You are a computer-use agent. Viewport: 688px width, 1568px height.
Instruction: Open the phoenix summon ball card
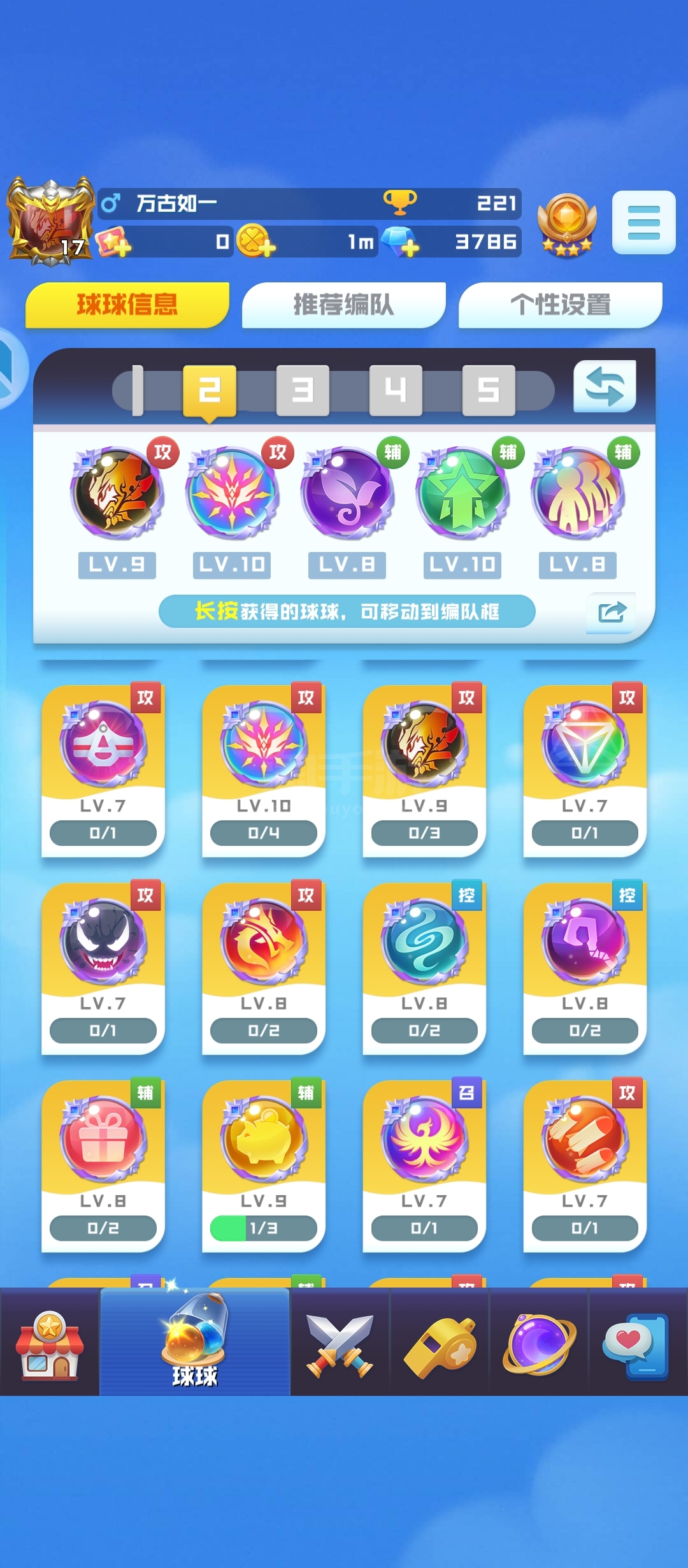(x=424, y=1165)
